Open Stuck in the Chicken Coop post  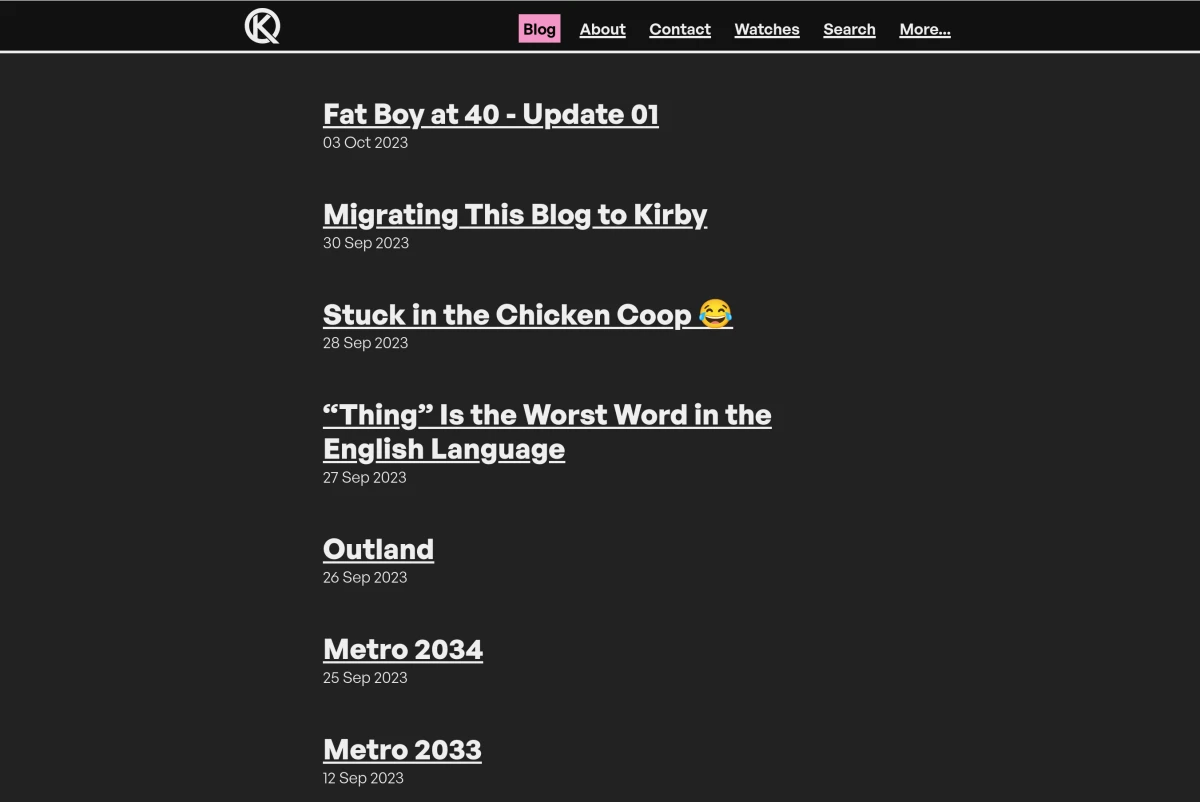point(527,314)
